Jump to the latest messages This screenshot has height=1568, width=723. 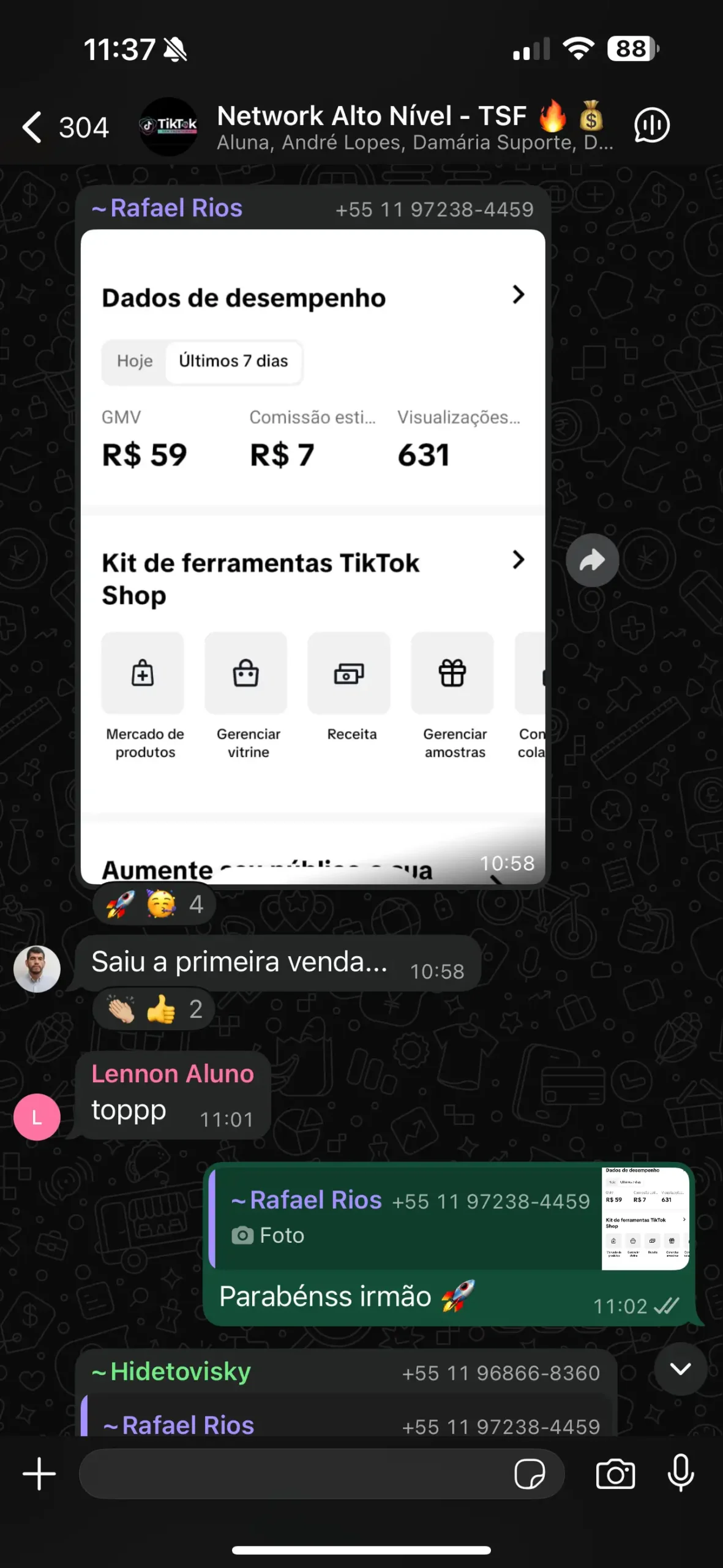(680, 1369)
